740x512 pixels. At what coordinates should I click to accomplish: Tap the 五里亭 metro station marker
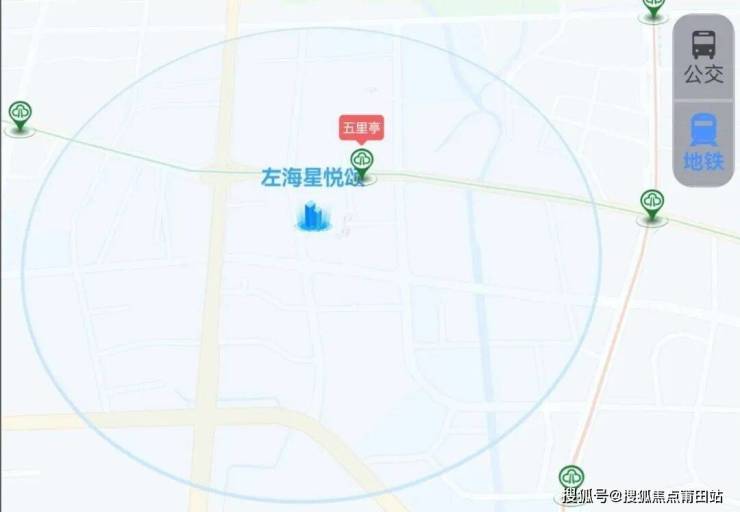coord(362,164)
